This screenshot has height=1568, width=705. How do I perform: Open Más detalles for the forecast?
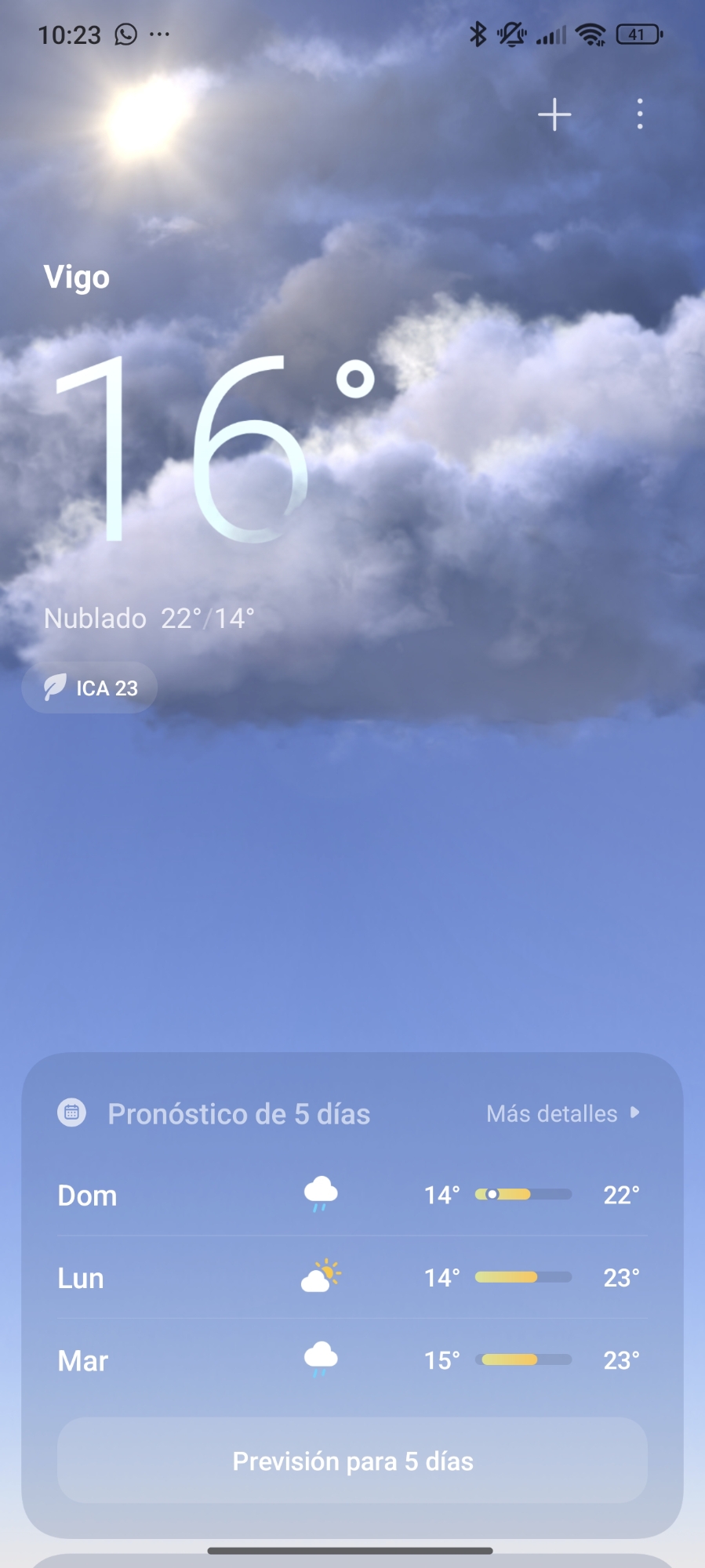point(562,1113)
